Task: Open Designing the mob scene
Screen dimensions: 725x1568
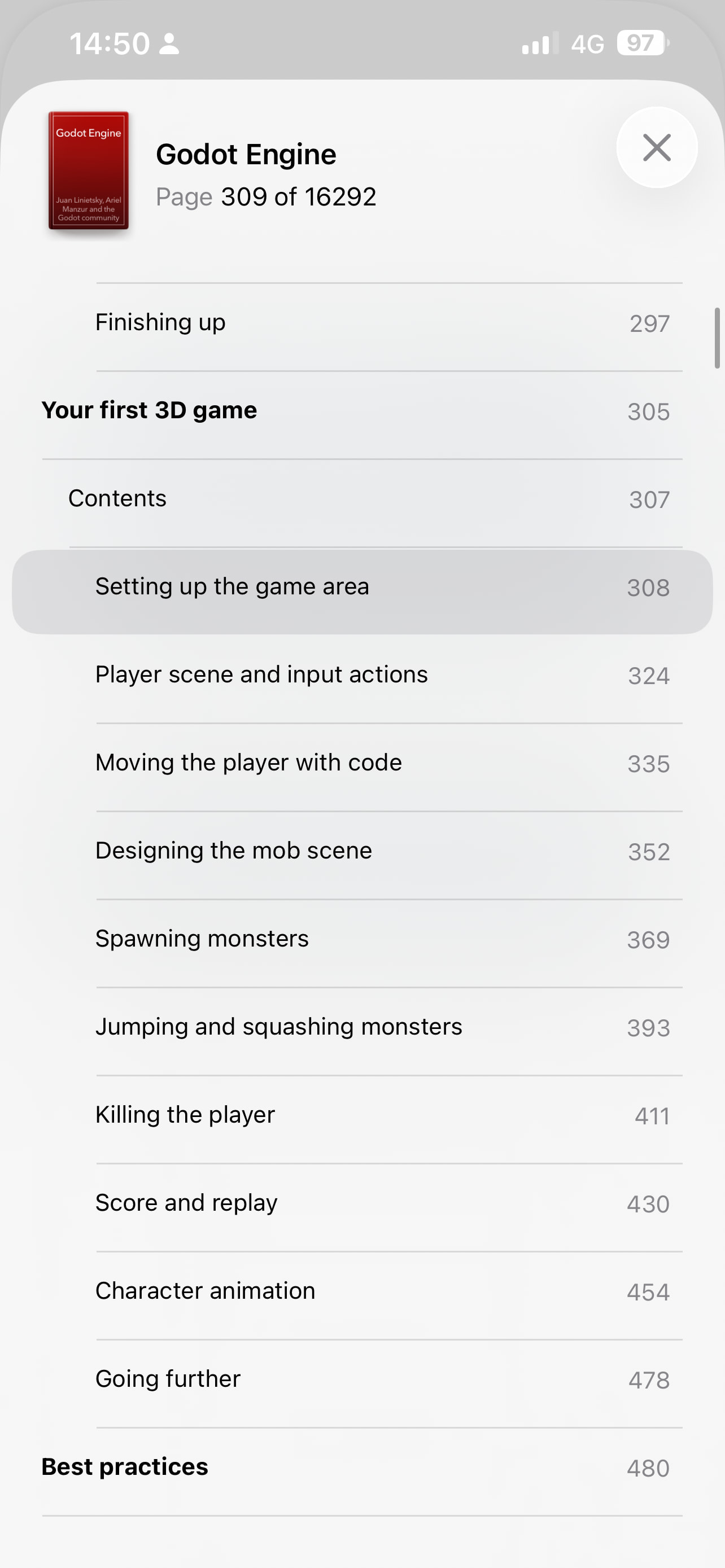Action: (362, 851)
